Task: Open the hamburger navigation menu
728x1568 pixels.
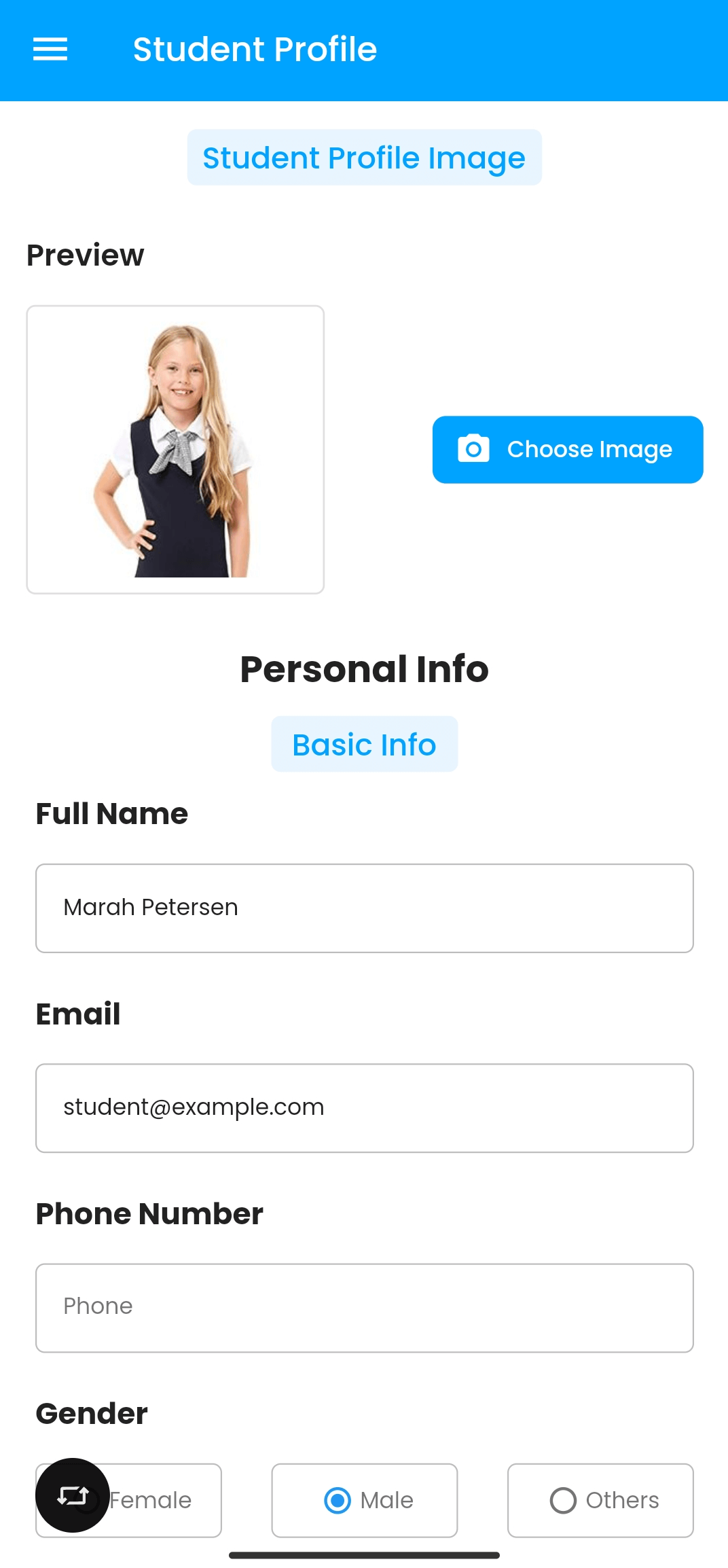Action: pyautogui.click(x=50, y=50)
